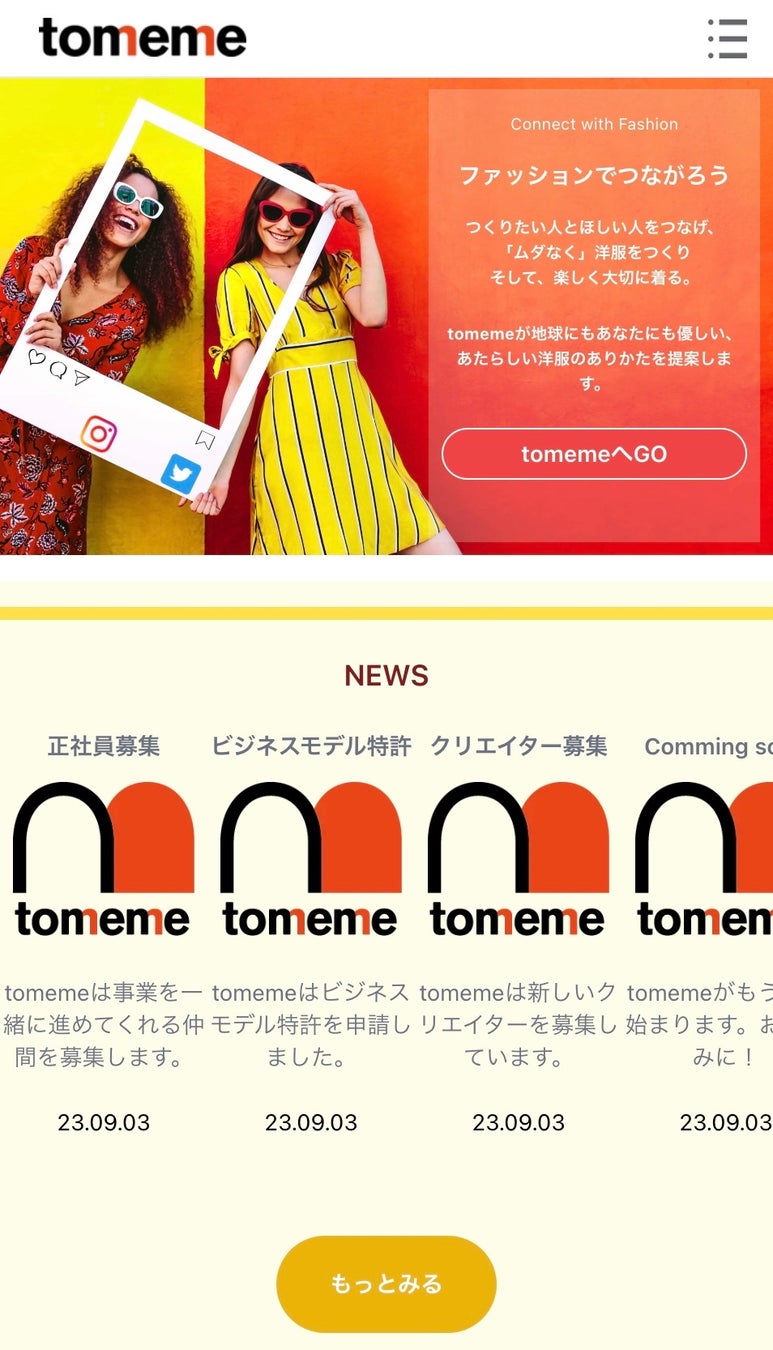Open the クリエイター募集 news card

tap(518, 860)
